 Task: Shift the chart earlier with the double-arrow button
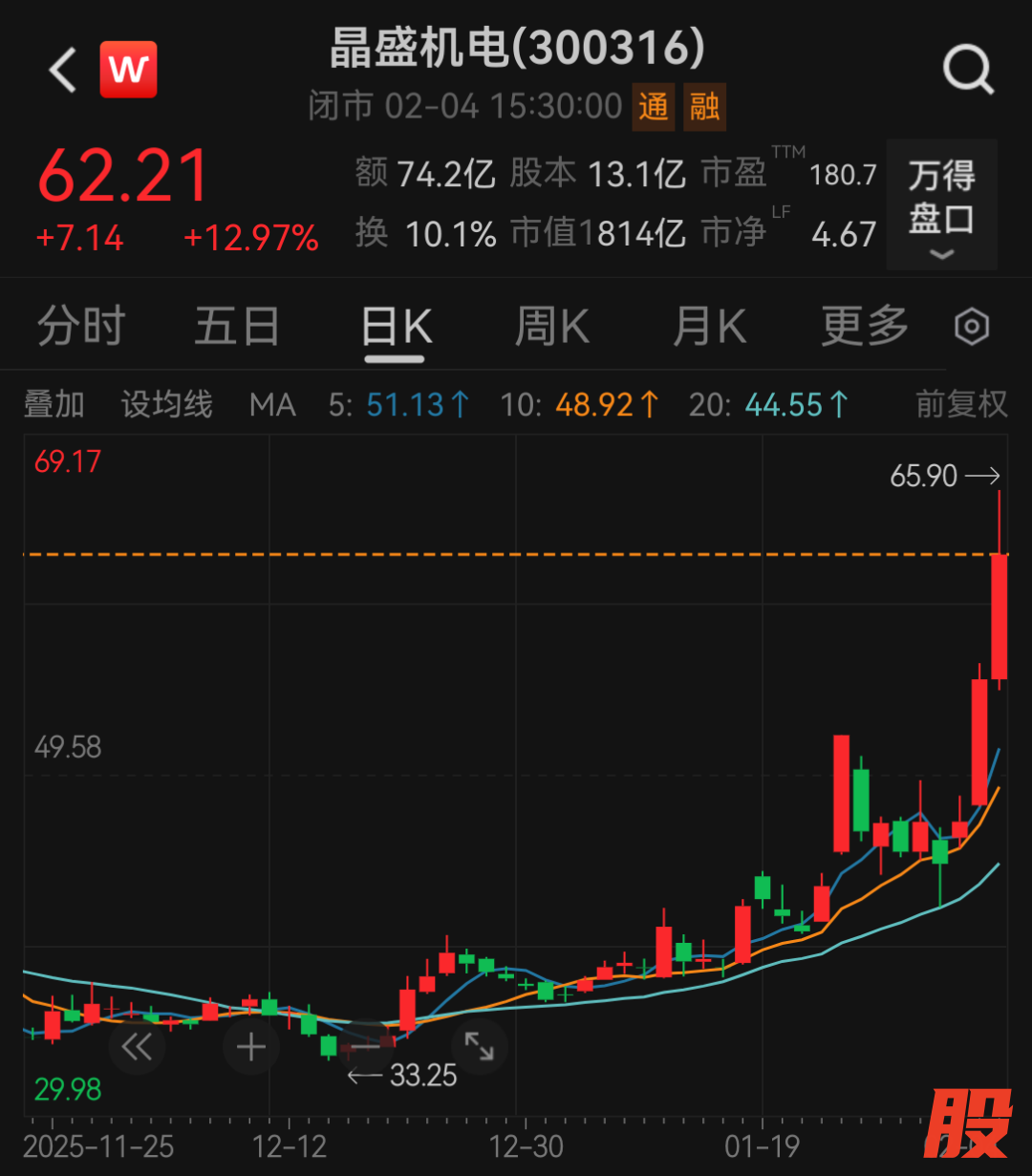tap(137, 1047)
